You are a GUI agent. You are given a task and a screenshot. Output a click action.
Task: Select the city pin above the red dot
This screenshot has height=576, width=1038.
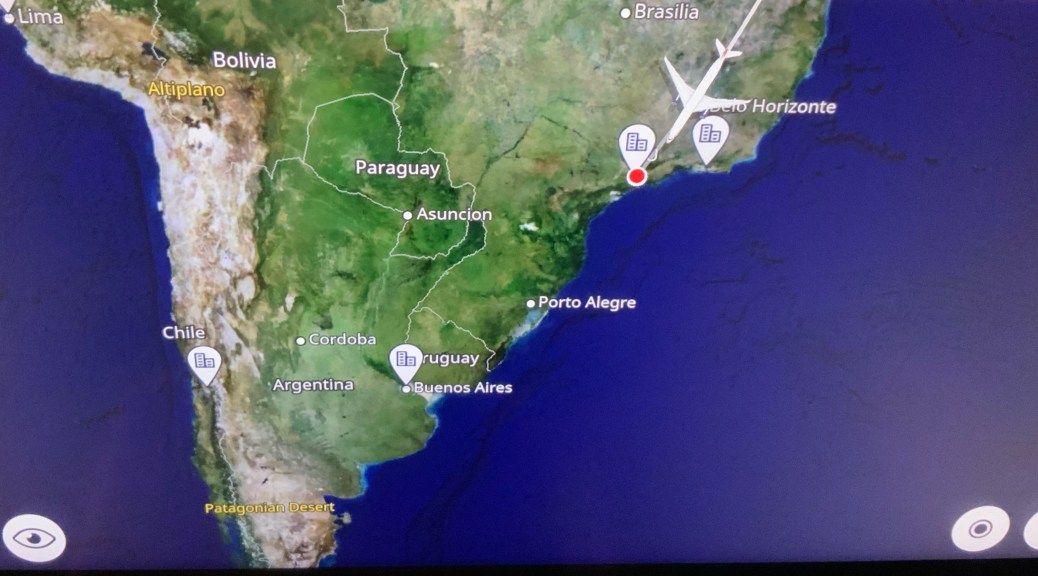pyautogui.click(x=637, y=144)
